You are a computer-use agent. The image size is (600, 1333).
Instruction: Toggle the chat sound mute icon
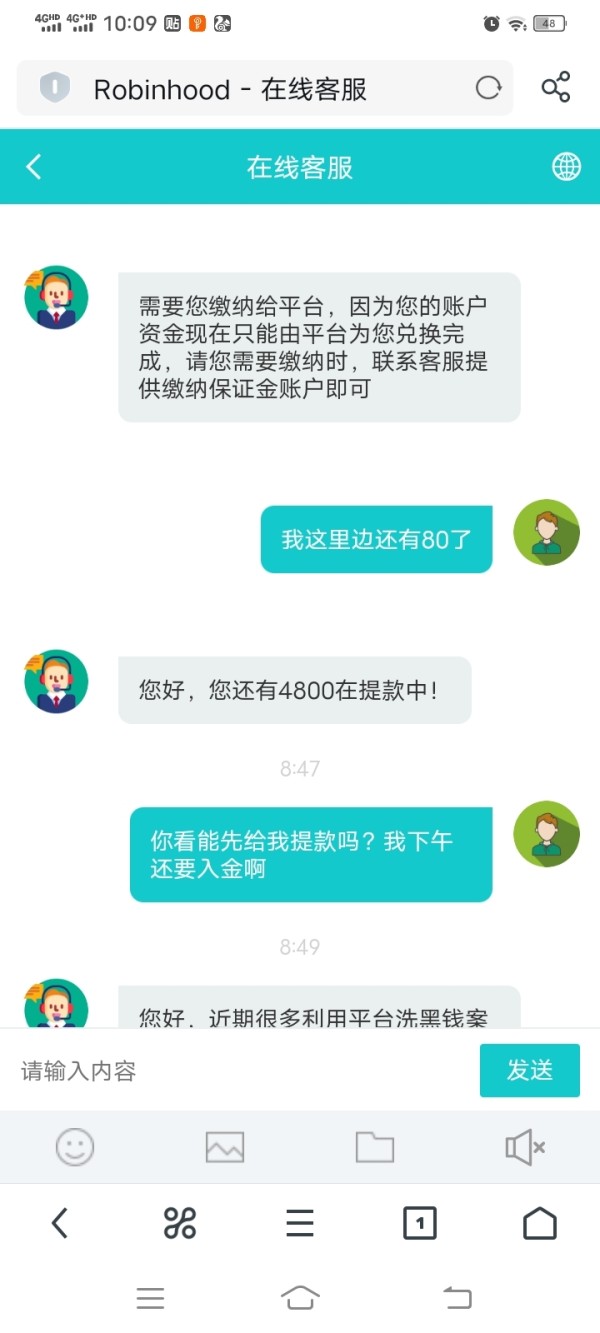click(525, 1147)
